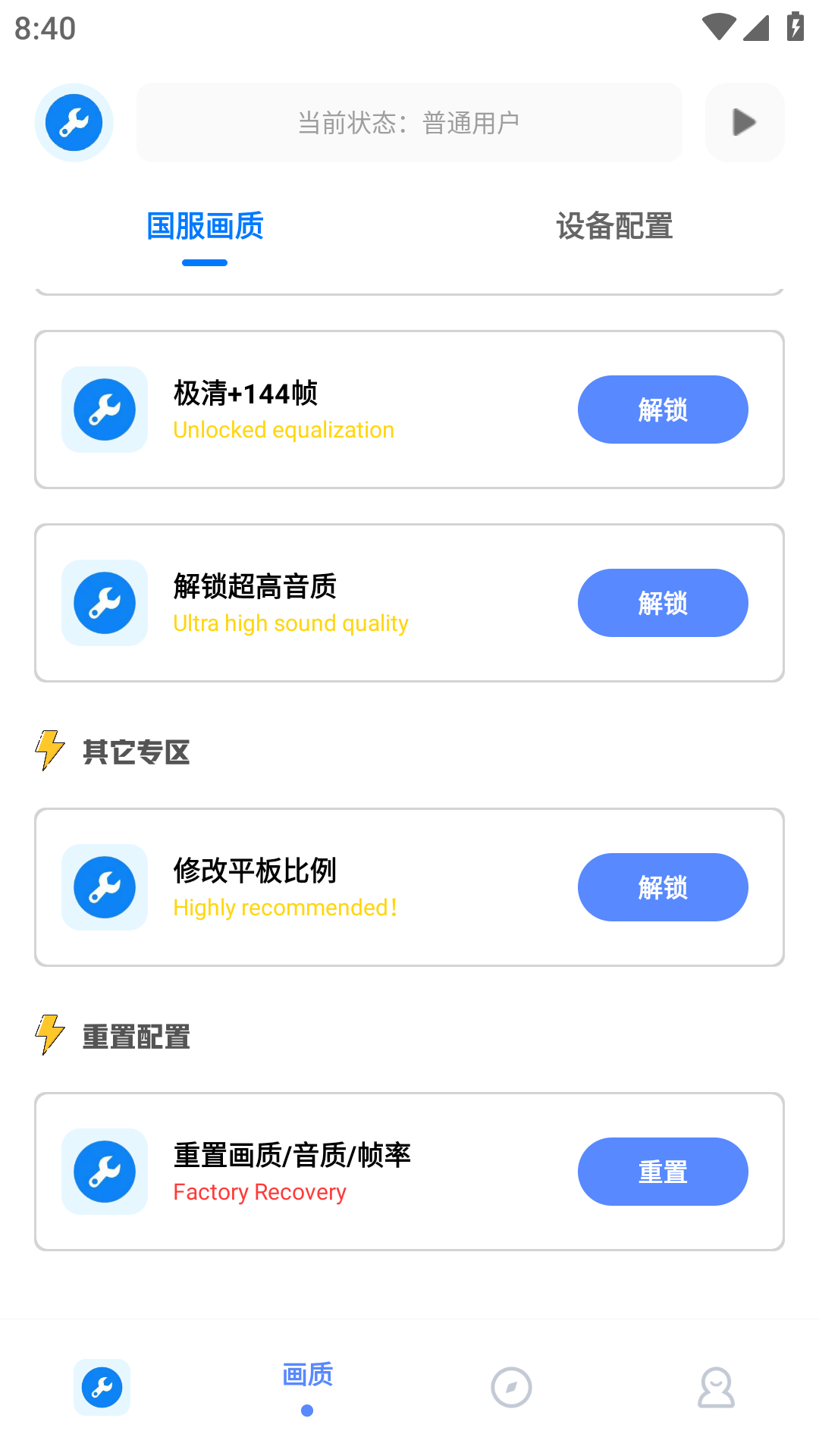The height and width of the screenshot is (1456, 819).
Task: Switch to the 设备配置 tab
Action: tap(613, 226)
